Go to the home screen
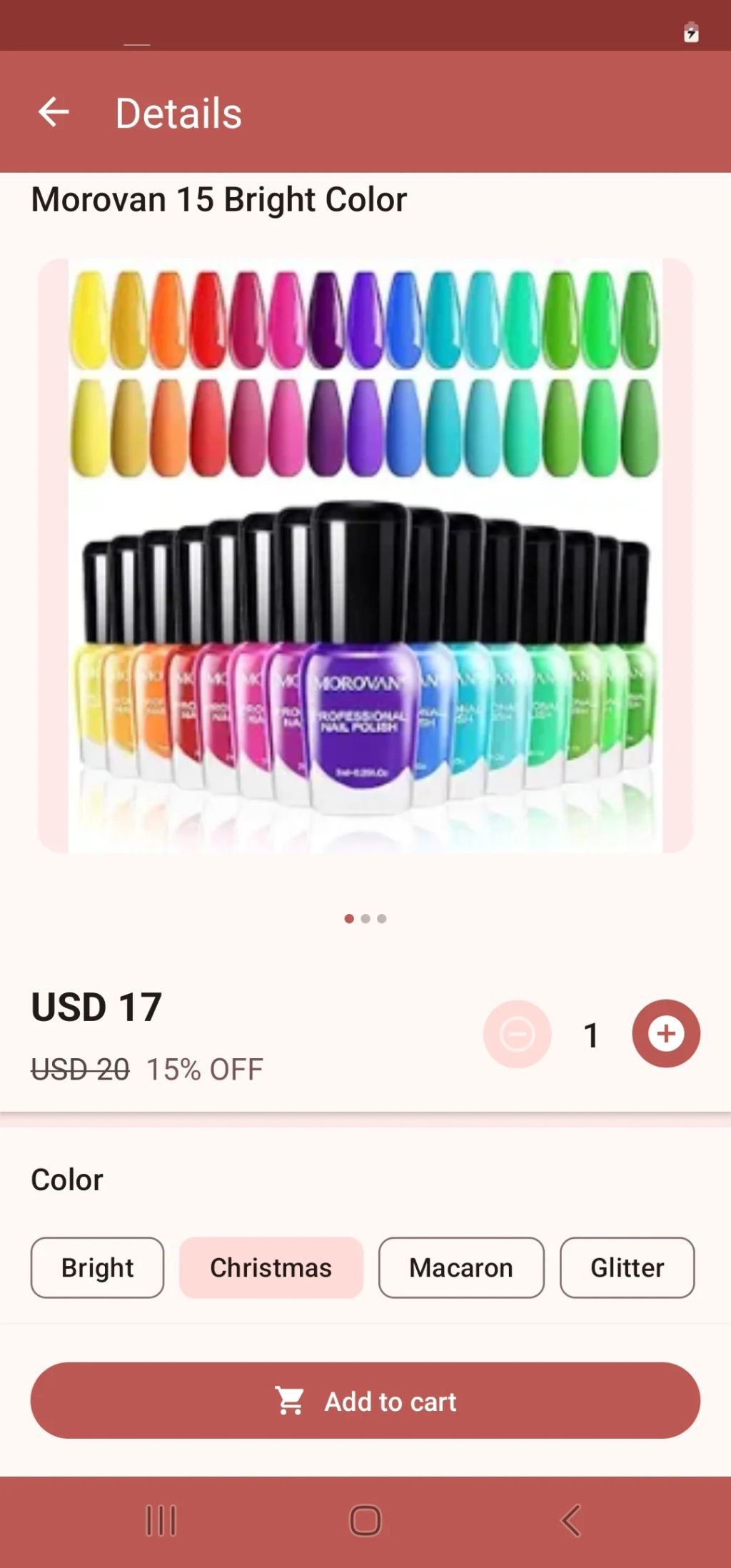 point(365,1521)
